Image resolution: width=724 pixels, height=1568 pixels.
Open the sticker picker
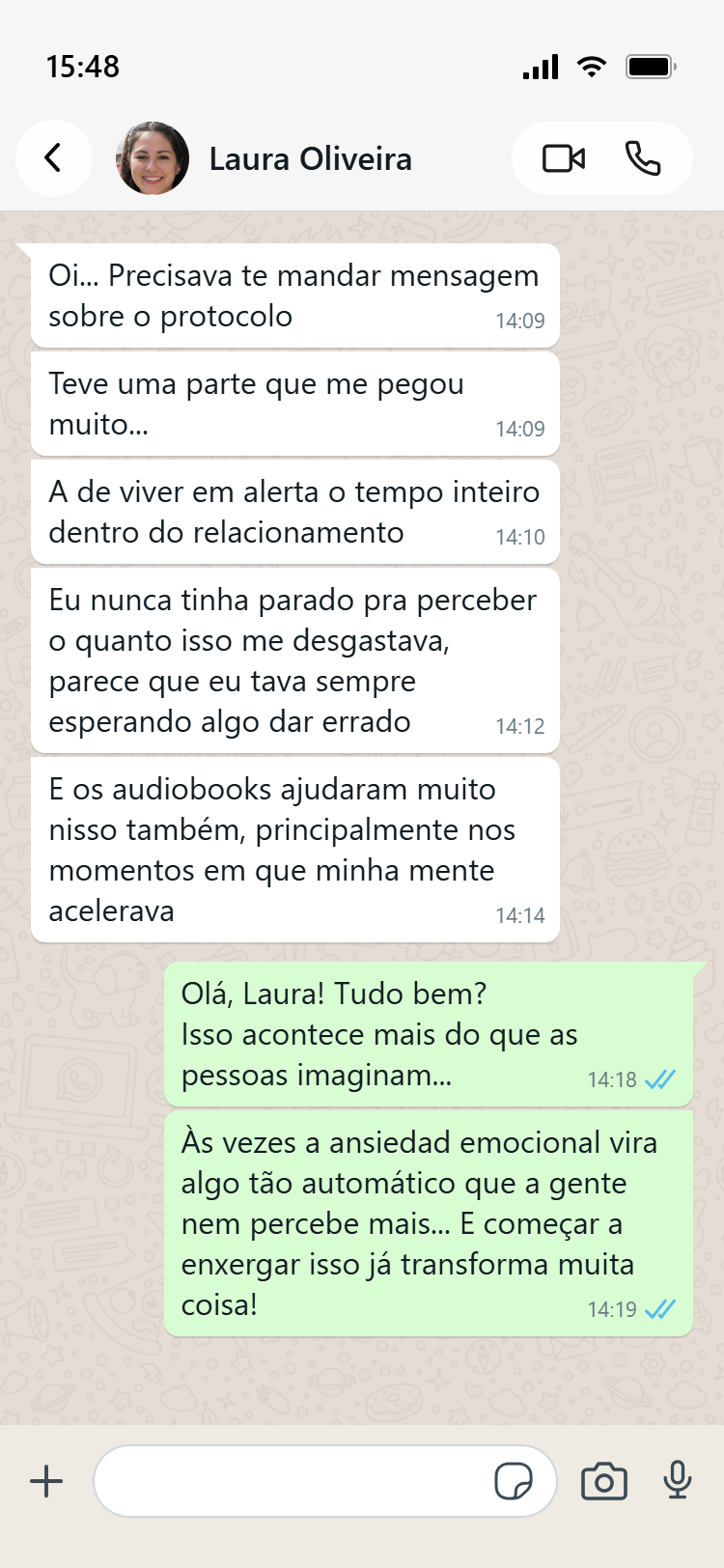point(513,1481)
